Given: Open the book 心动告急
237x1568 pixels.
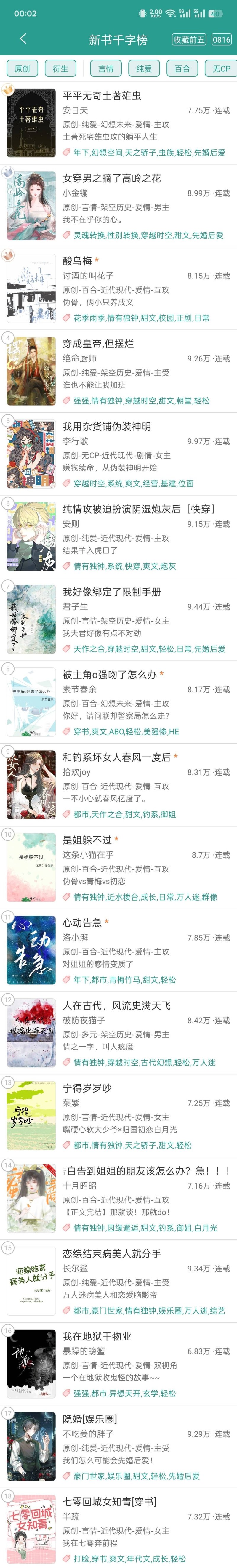Looking at the screenshot, I should point(82,923).
